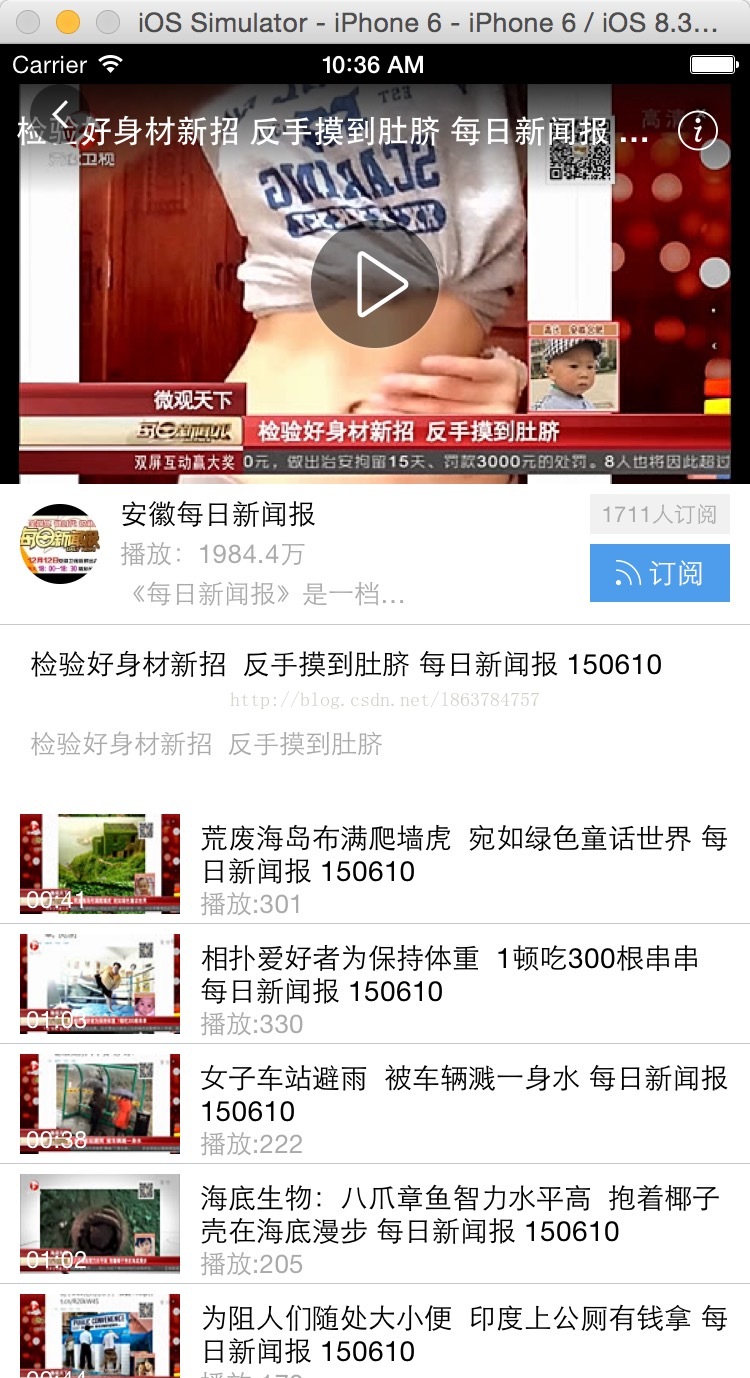The height and width of the screenshot is (1378, 750).
Task: Subscribe with the 订阅 button
Action: coord(659,573)
